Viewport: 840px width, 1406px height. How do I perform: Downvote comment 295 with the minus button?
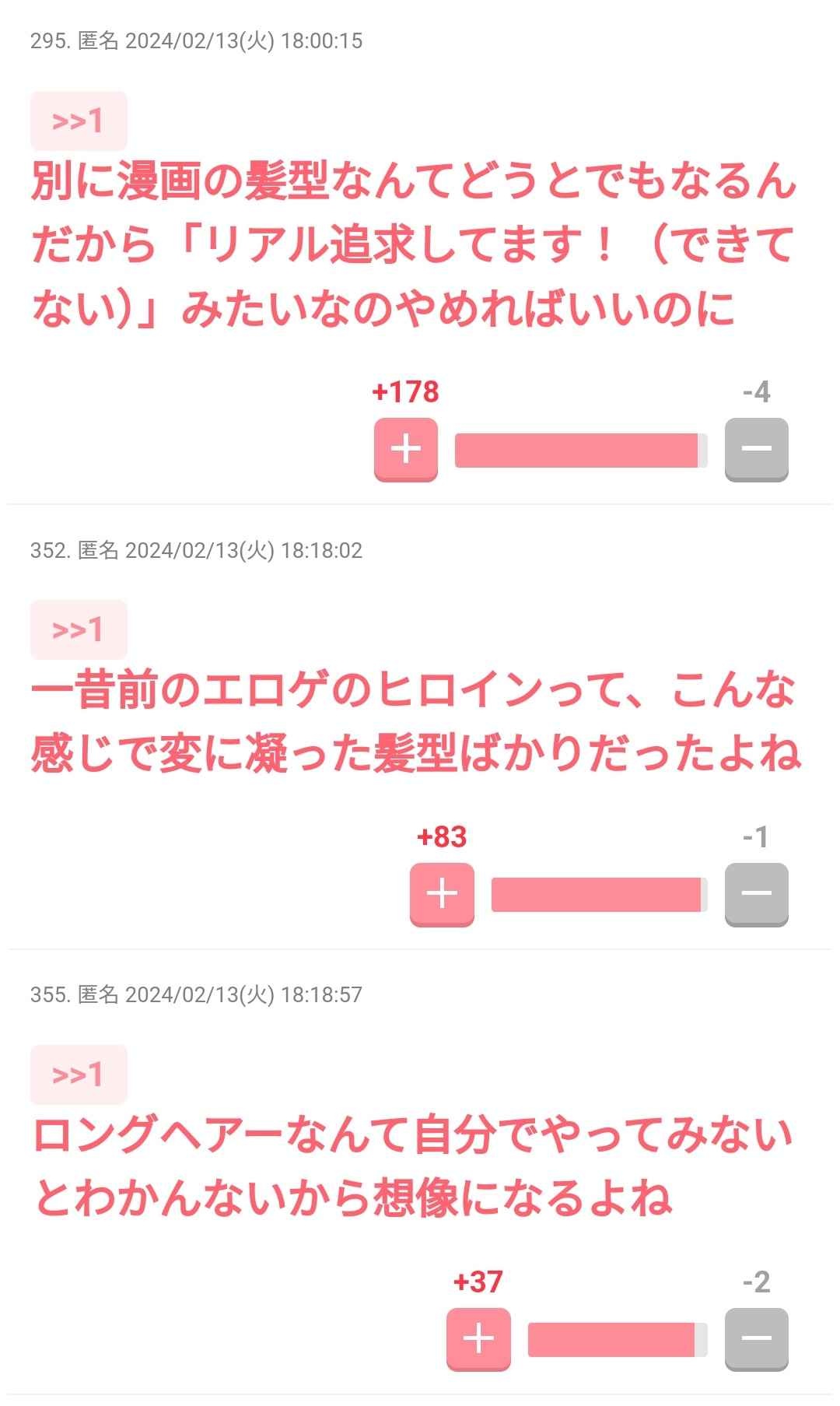pos(756,449)
